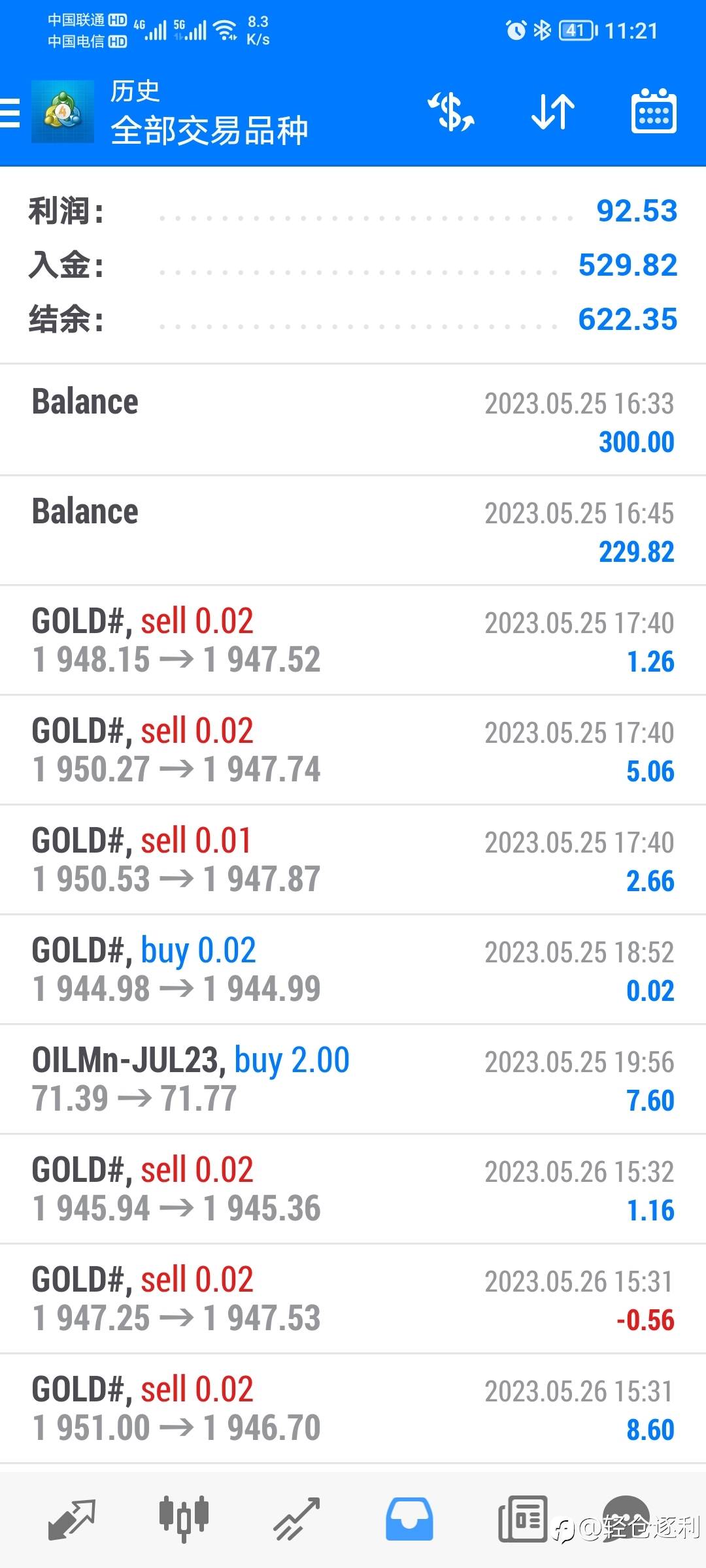The height and width of the screenshot is (1568, 706).
Task: View the GOLD# sell with 5.06 profit
Action: tap(353, 750)
